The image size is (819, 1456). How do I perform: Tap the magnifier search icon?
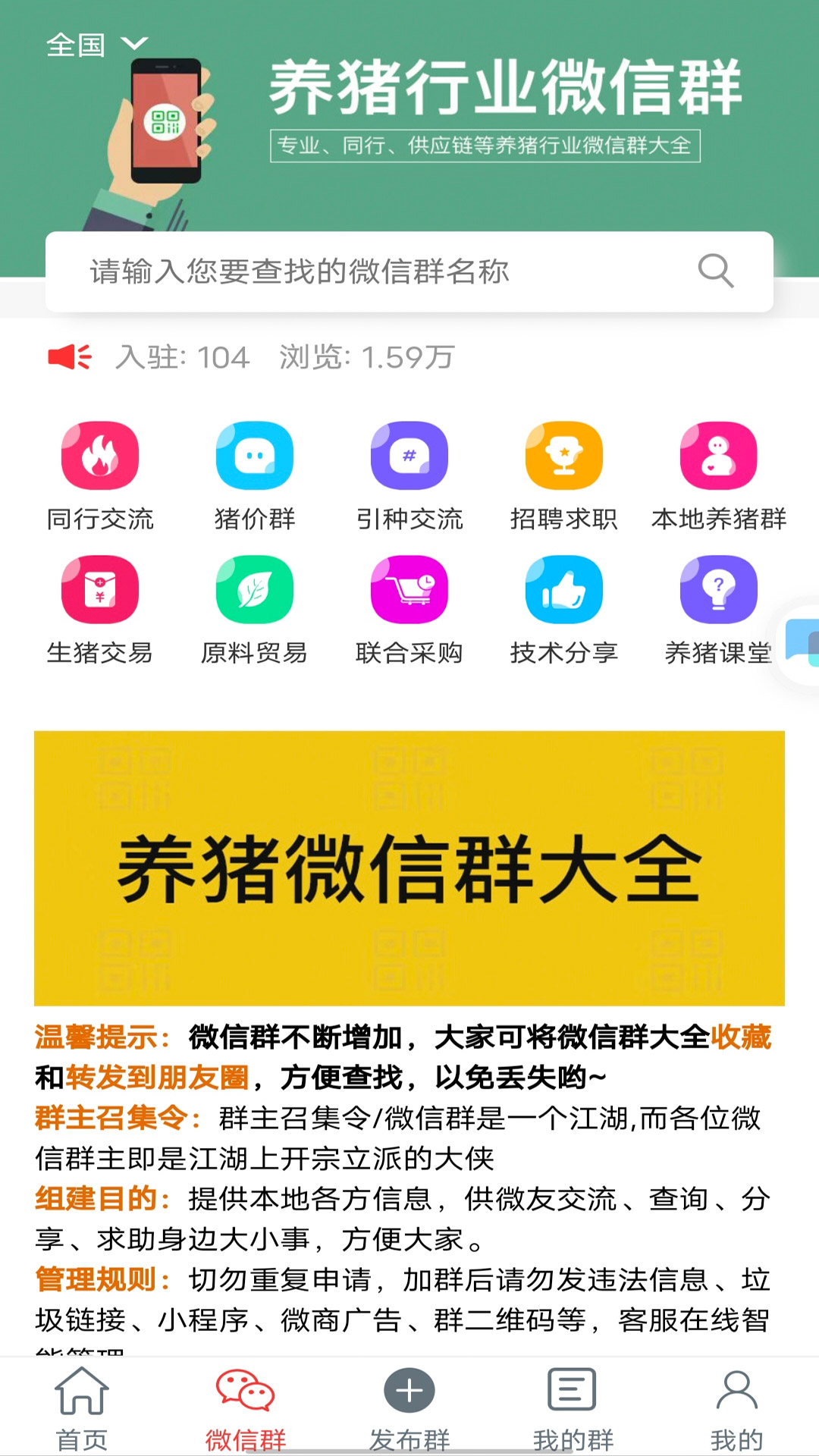(716, 271)
